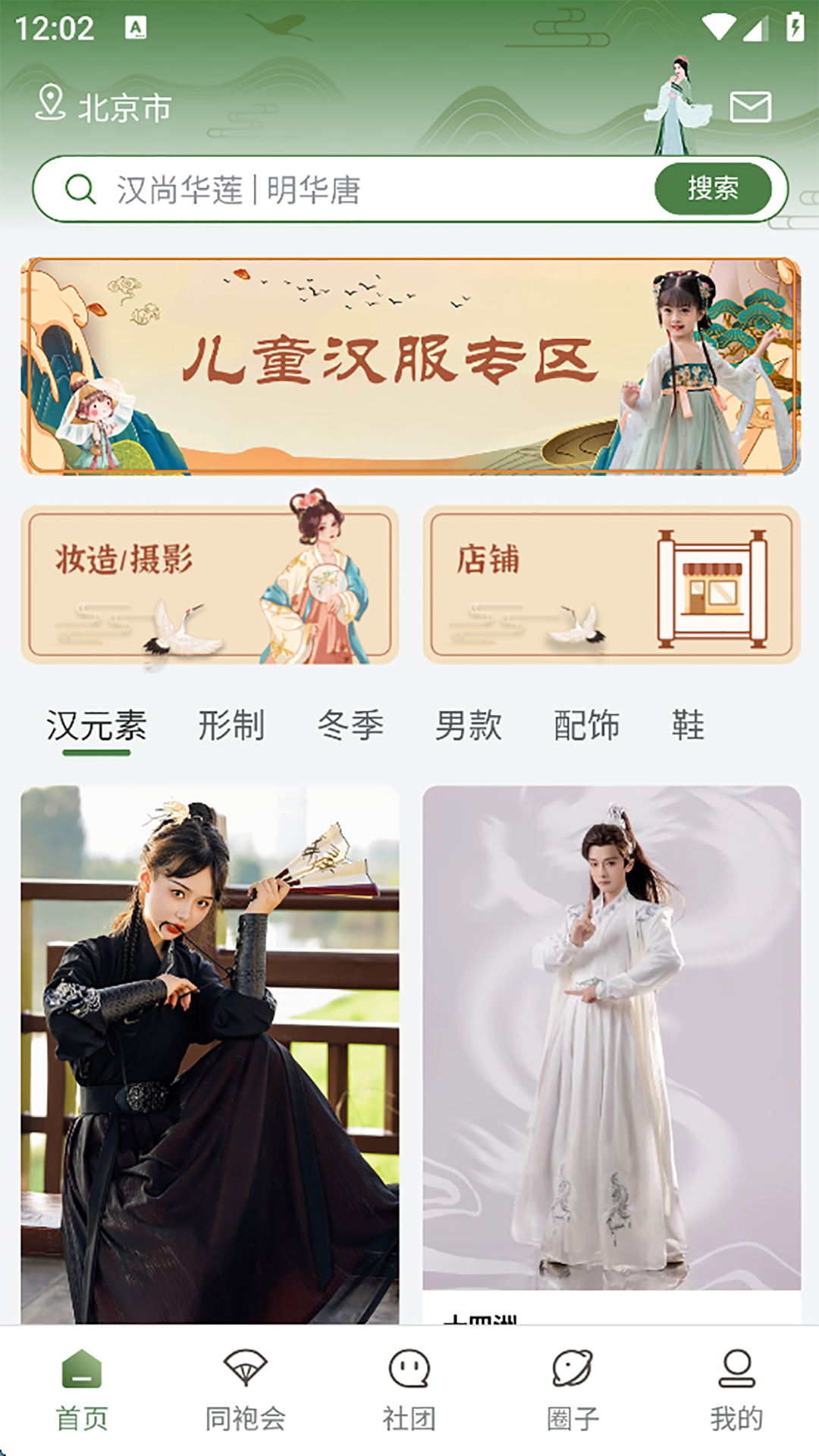Tap the search field with 汉尚华莲 hint
The height and width of the screenshot is (1456, 819).
coord(364,190)
